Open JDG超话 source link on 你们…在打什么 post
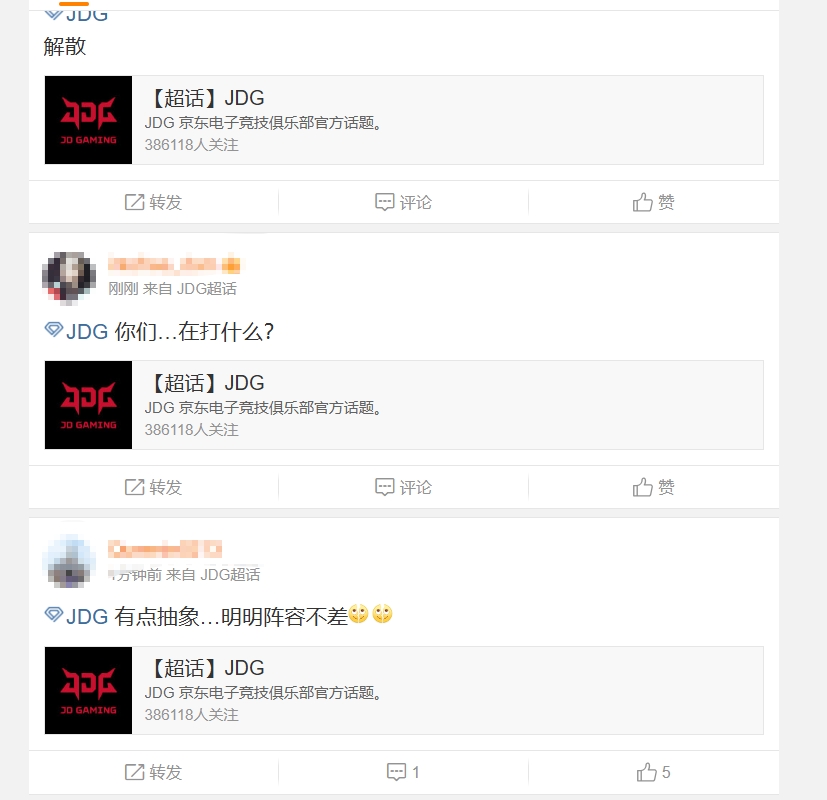 click(x=207, y=289)
